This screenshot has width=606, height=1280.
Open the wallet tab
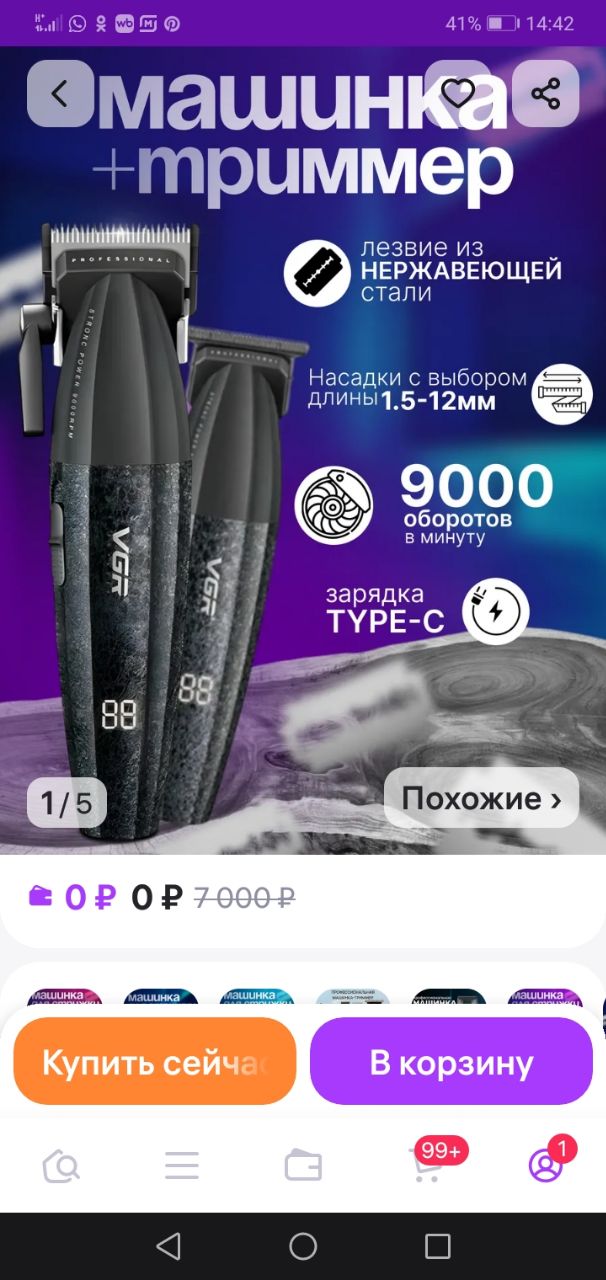click(303, 1166)
